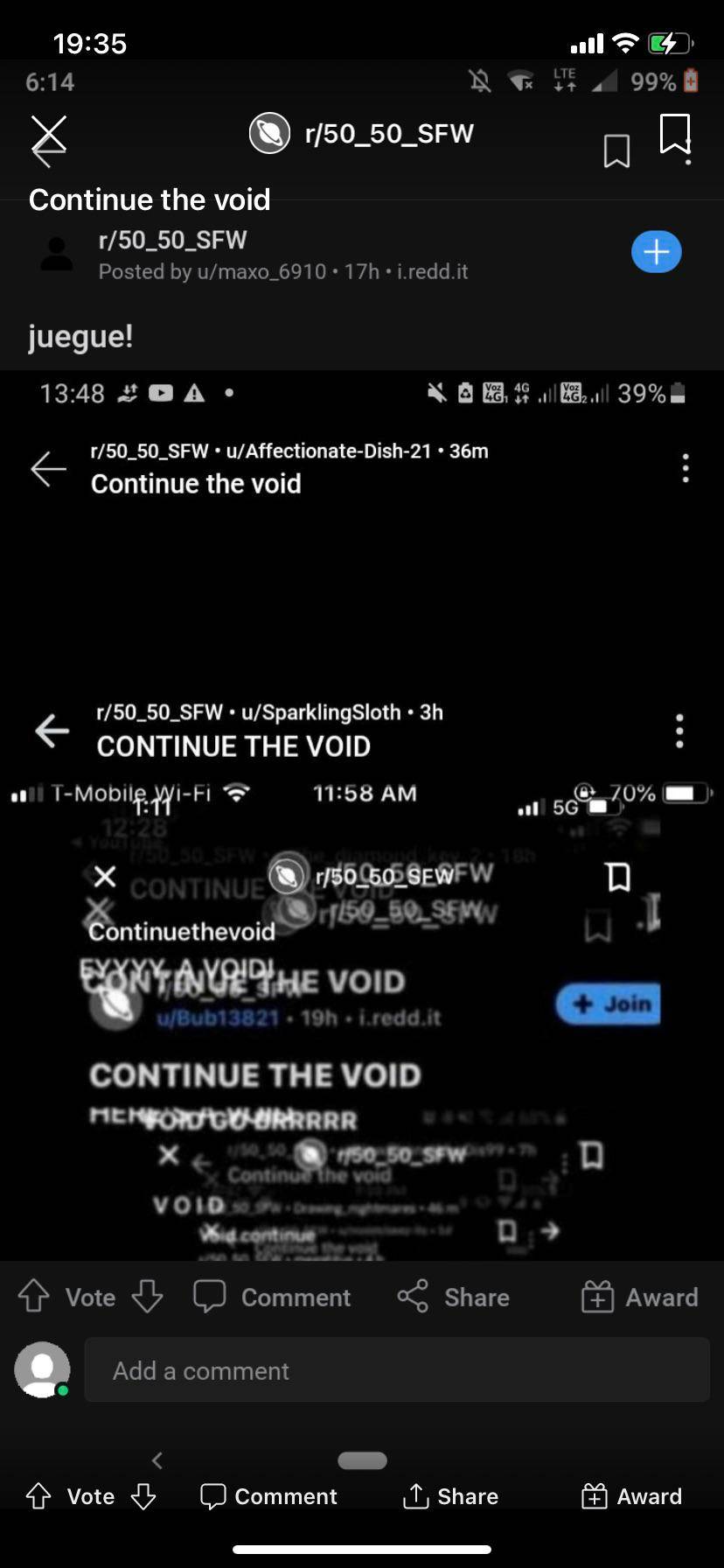The height and width of the screenshot is (1568, 724).
Task: Tap the Vote arrow in the lower action bar
Action: point(37,1496)
